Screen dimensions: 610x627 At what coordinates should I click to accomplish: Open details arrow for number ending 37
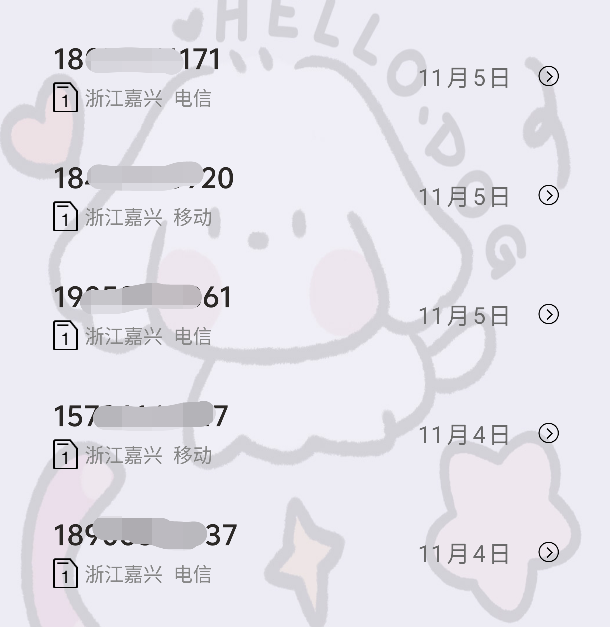tap(548, 552)
